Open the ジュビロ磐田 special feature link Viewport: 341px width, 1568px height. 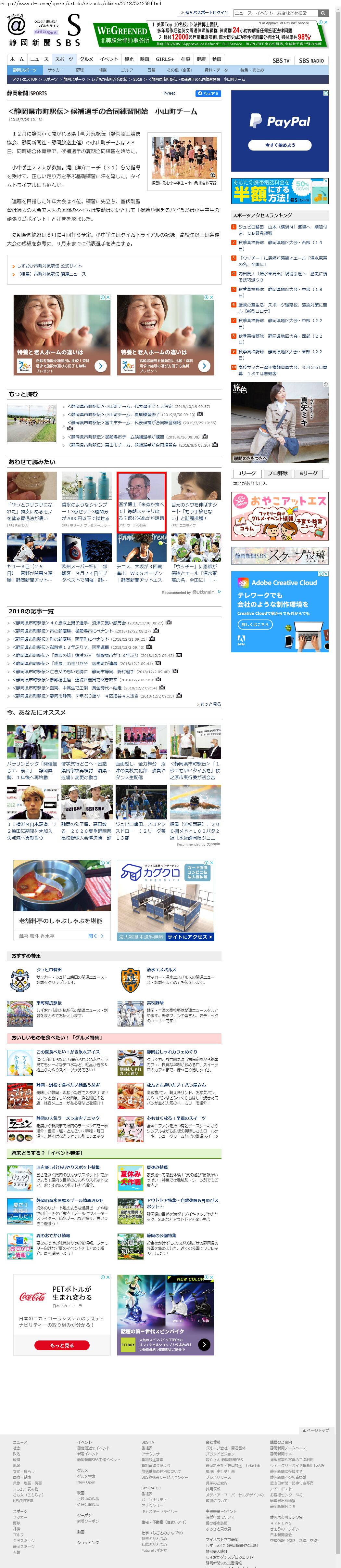[49, 970]
